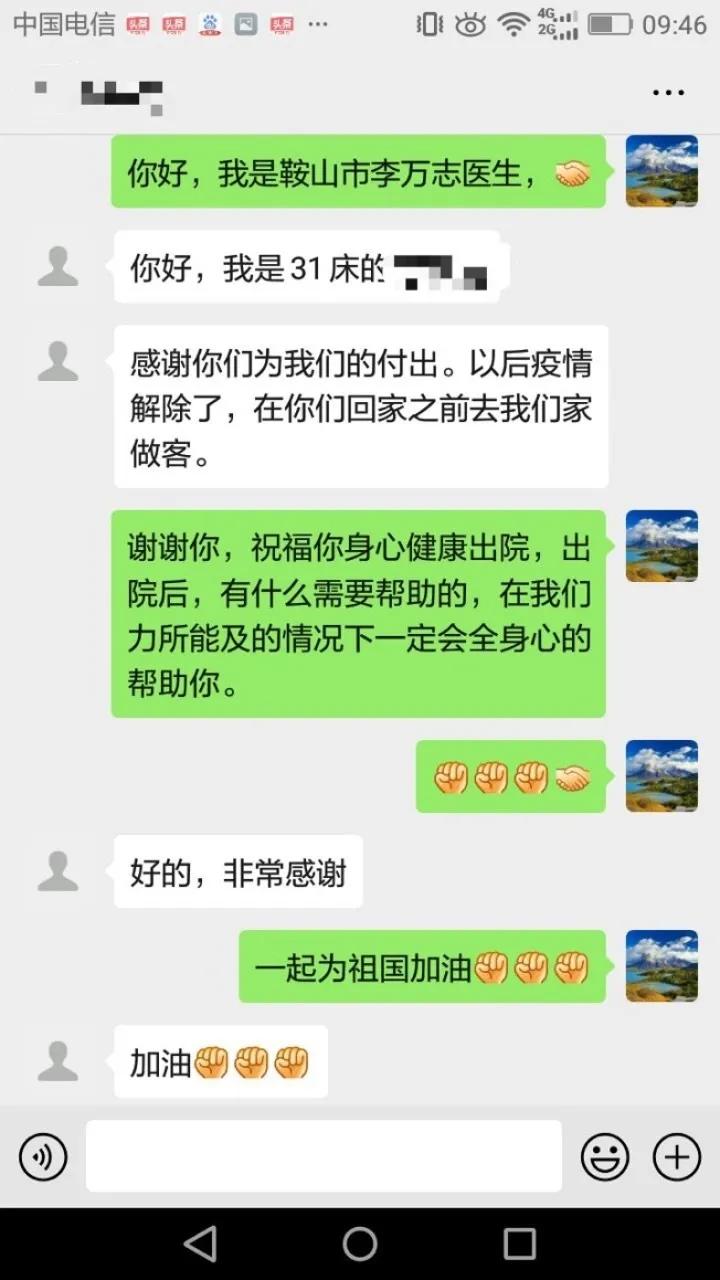Tap the doctor's landscape profile avatar
This screenshot has width=720, height=1280.
pyautogui.click(x=661, y=171)
